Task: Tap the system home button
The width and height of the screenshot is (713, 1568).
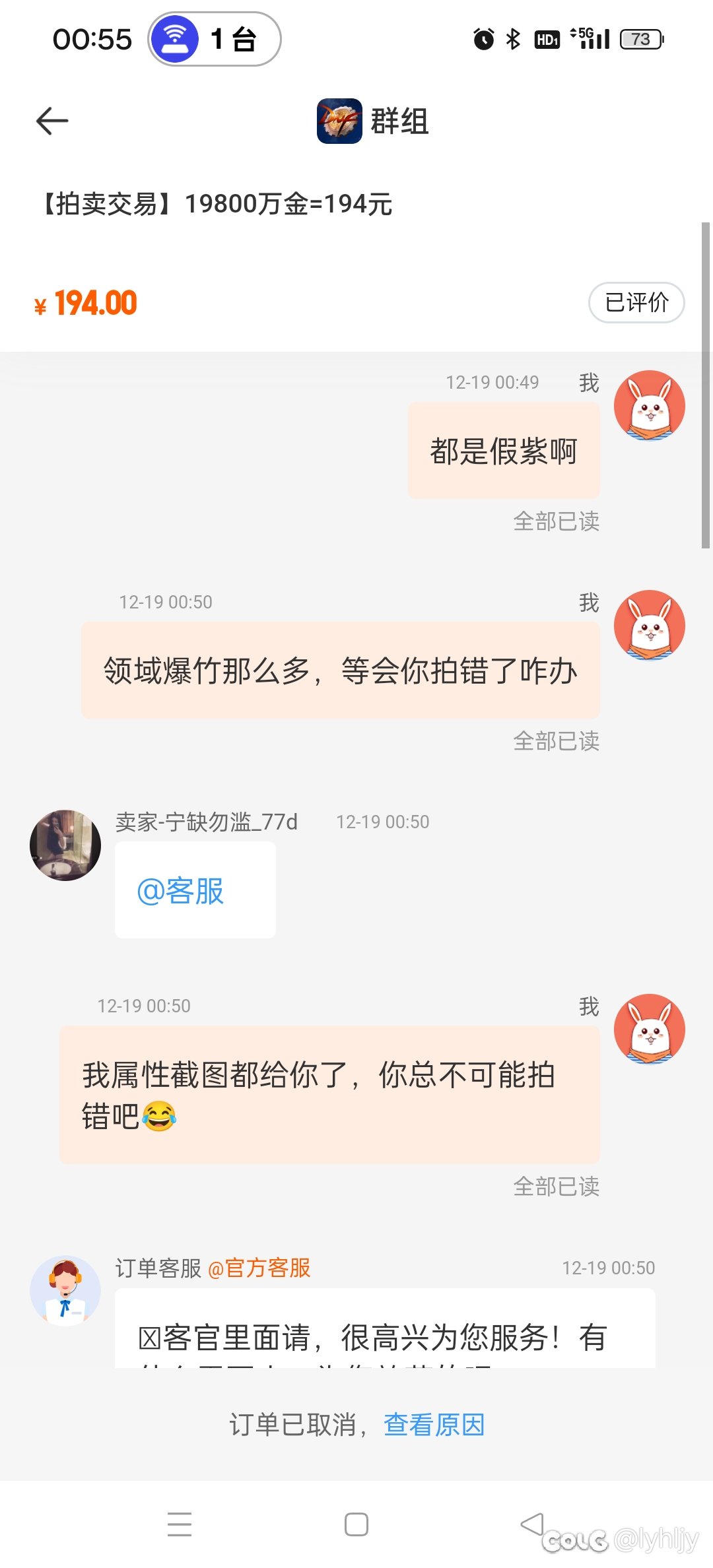Action: [x=356, y=1524]
